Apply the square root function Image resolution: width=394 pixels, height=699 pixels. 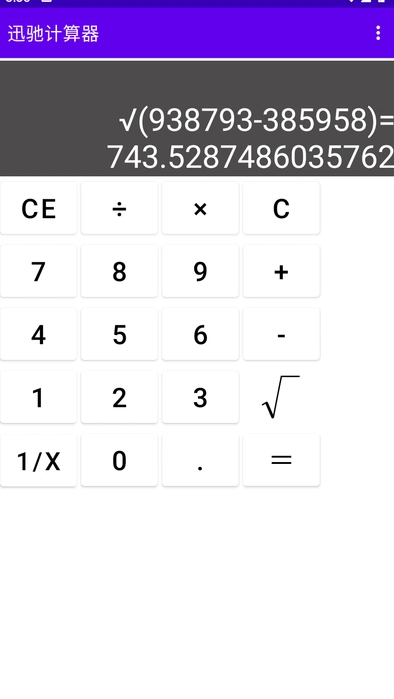[281, 397]
